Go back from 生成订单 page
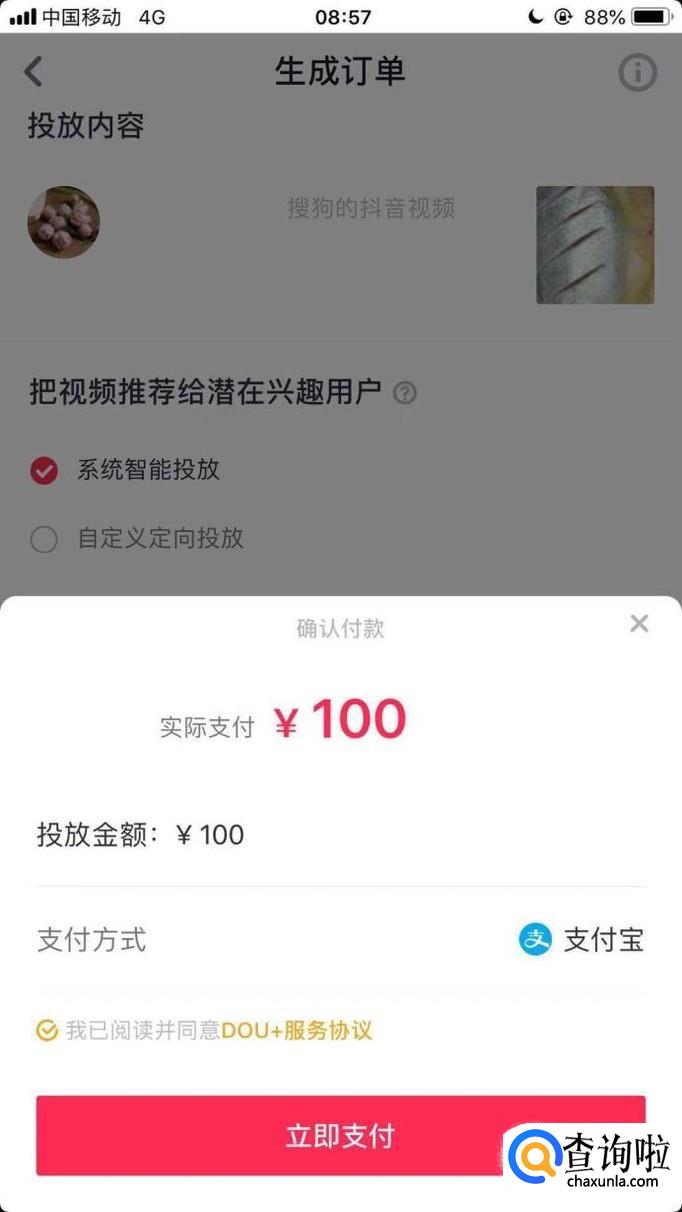This screenshot has width=682, height=1212. [x=34, y=72]
